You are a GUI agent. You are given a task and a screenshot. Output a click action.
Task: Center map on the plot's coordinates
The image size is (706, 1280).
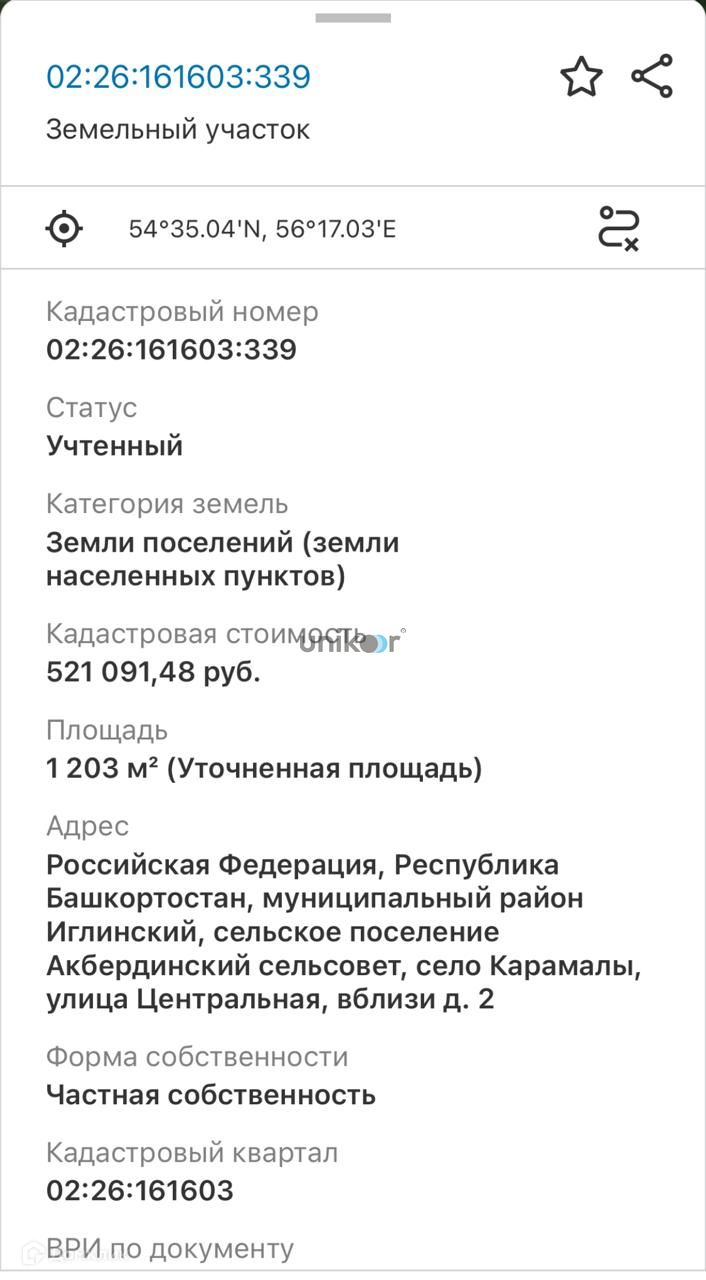tap(64, 228)
